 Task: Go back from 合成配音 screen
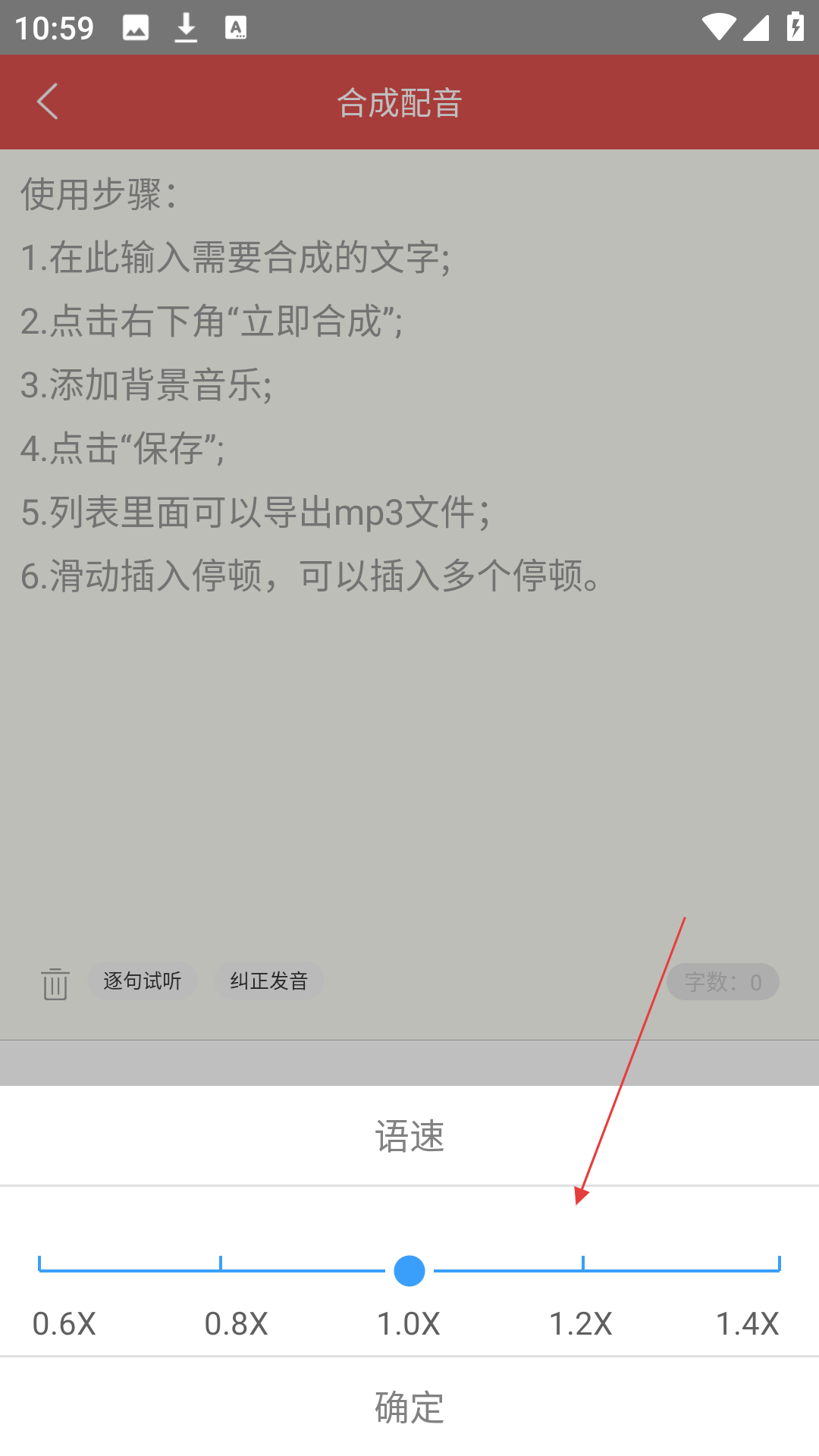click(x=48, y=102)
